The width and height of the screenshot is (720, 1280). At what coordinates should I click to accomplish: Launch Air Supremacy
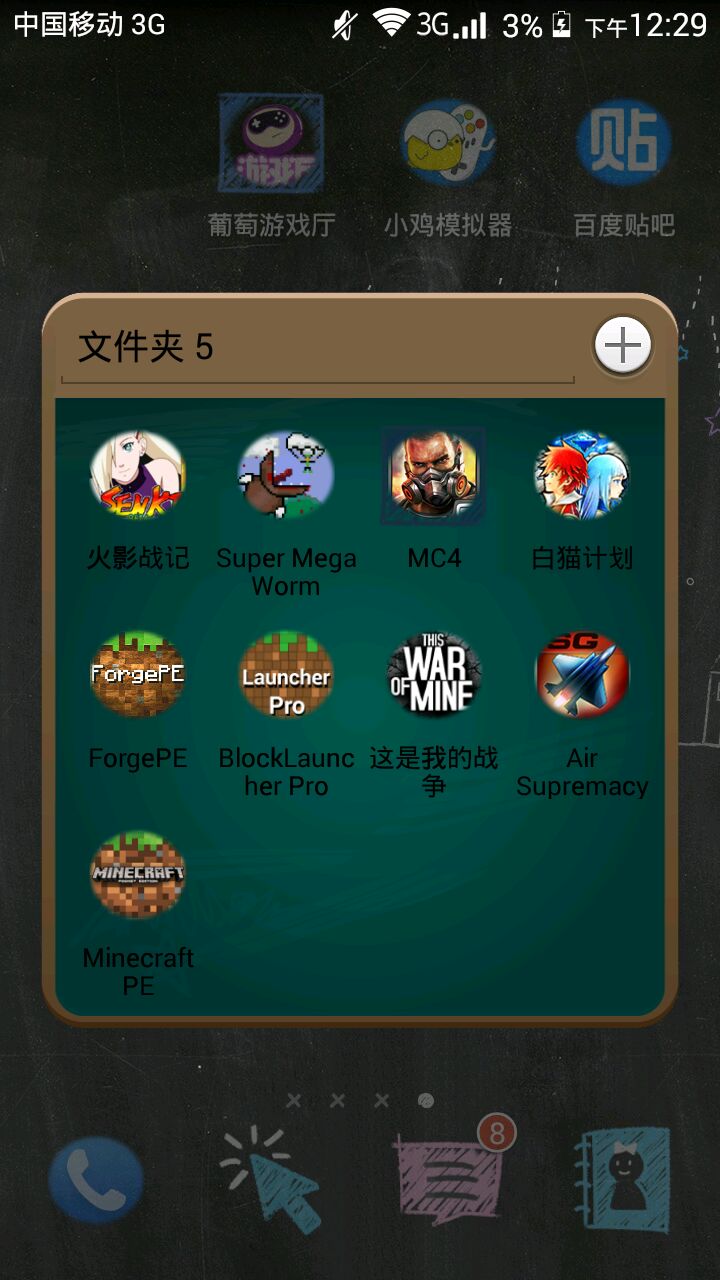click(x=582, y=675)
